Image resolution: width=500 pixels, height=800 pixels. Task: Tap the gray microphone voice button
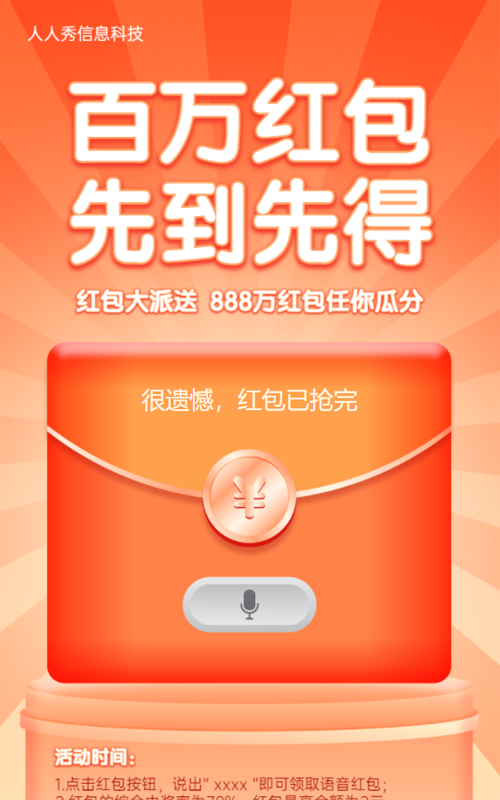coord(249,605)
